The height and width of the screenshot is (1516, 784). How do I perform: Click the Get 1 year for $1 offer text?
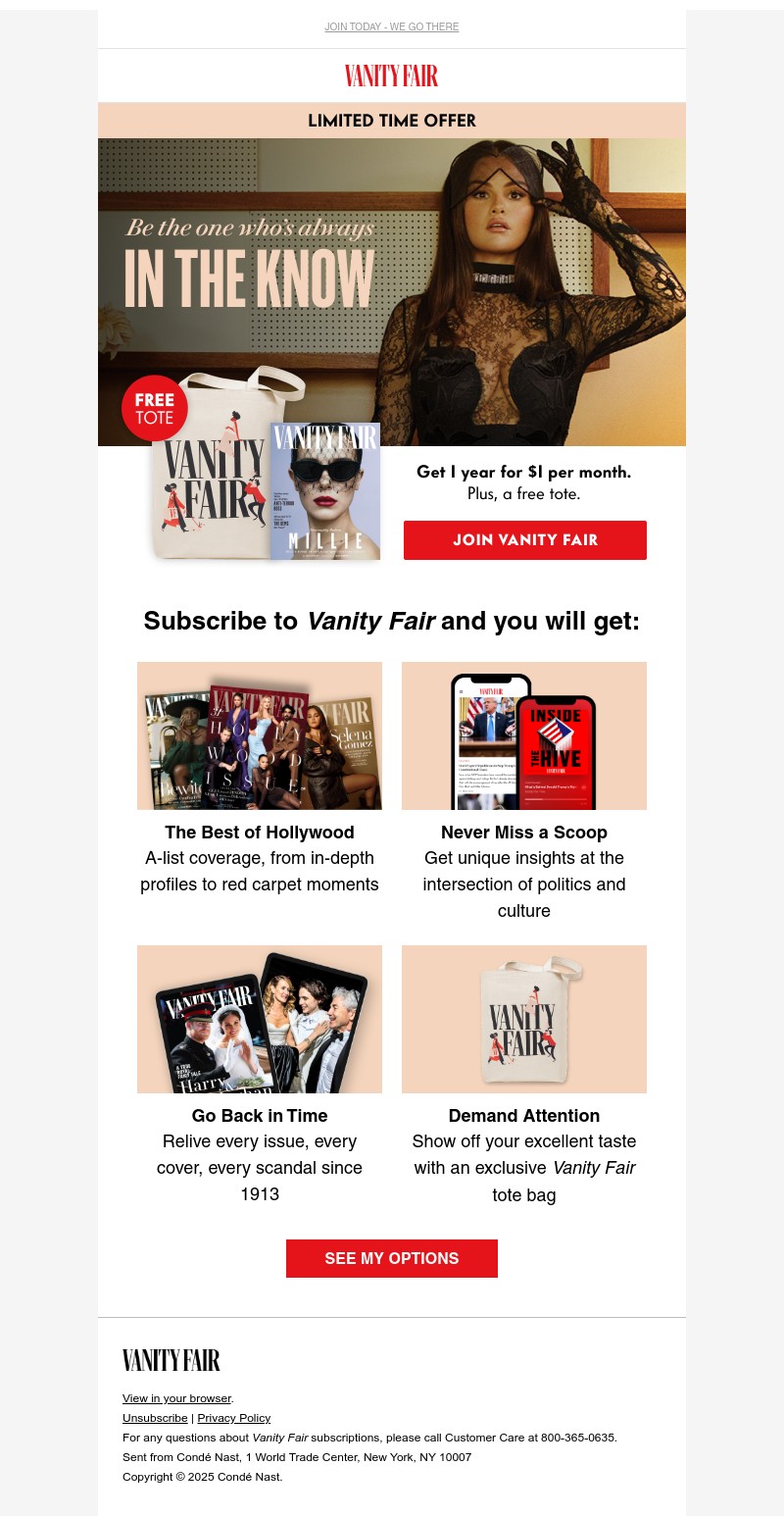coord(523,472)
